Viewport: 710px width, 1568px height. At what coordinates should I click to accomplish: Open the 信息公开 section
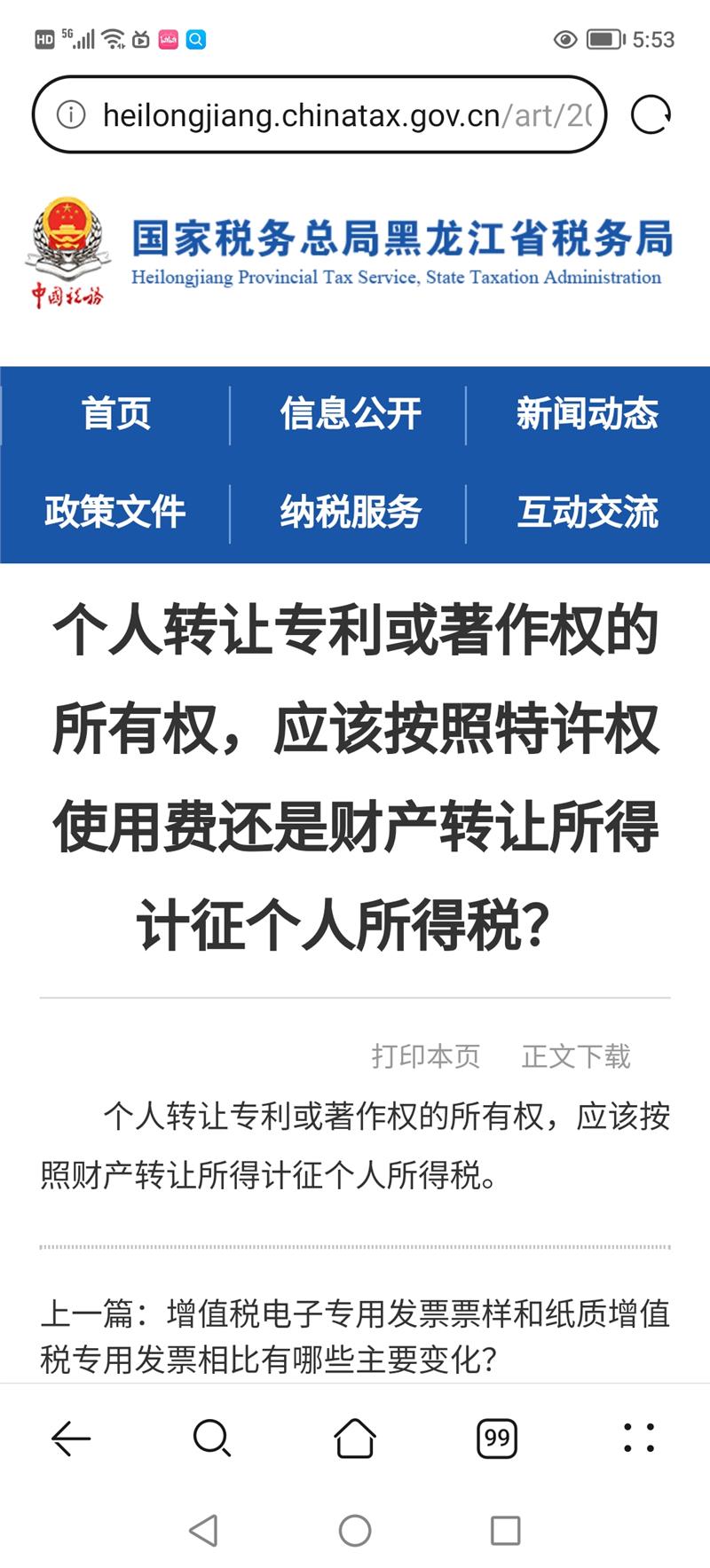(x=350, y=414)
